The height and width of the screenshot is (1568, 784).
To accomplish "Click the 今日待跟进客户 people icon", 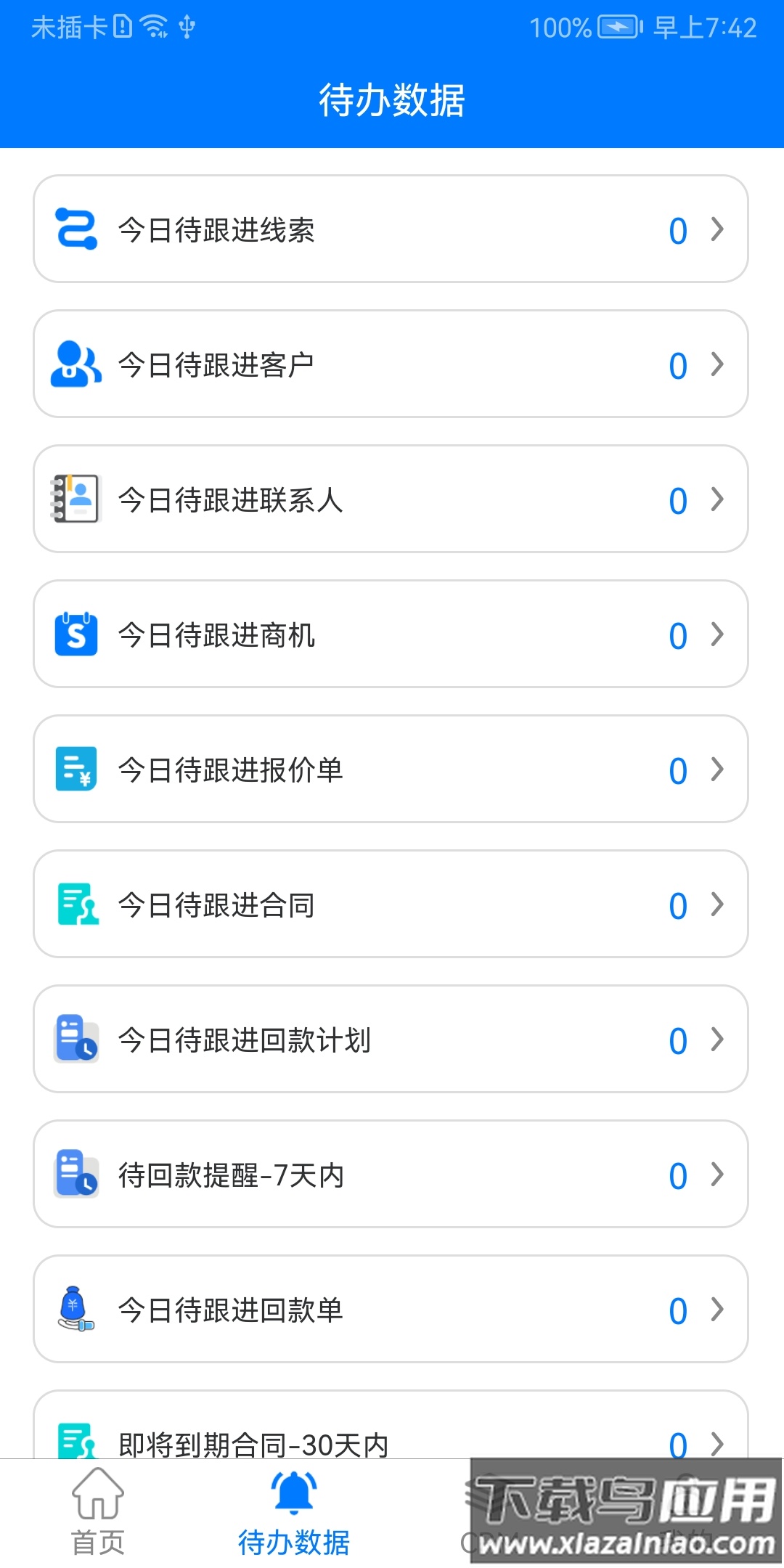I will click(77, 364).
